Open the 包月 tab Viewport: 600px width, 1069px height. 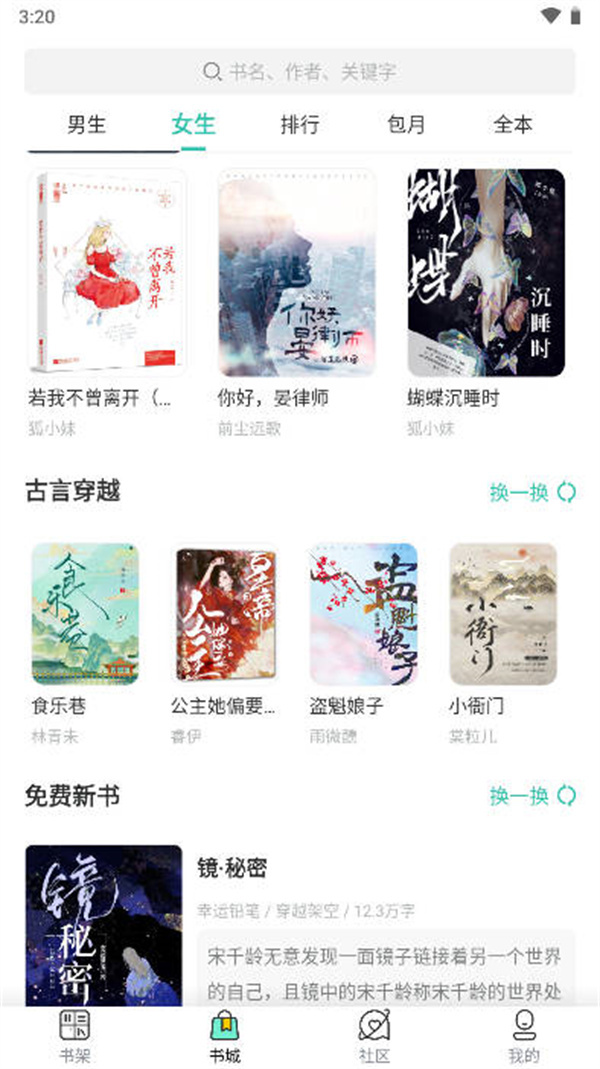406,125
